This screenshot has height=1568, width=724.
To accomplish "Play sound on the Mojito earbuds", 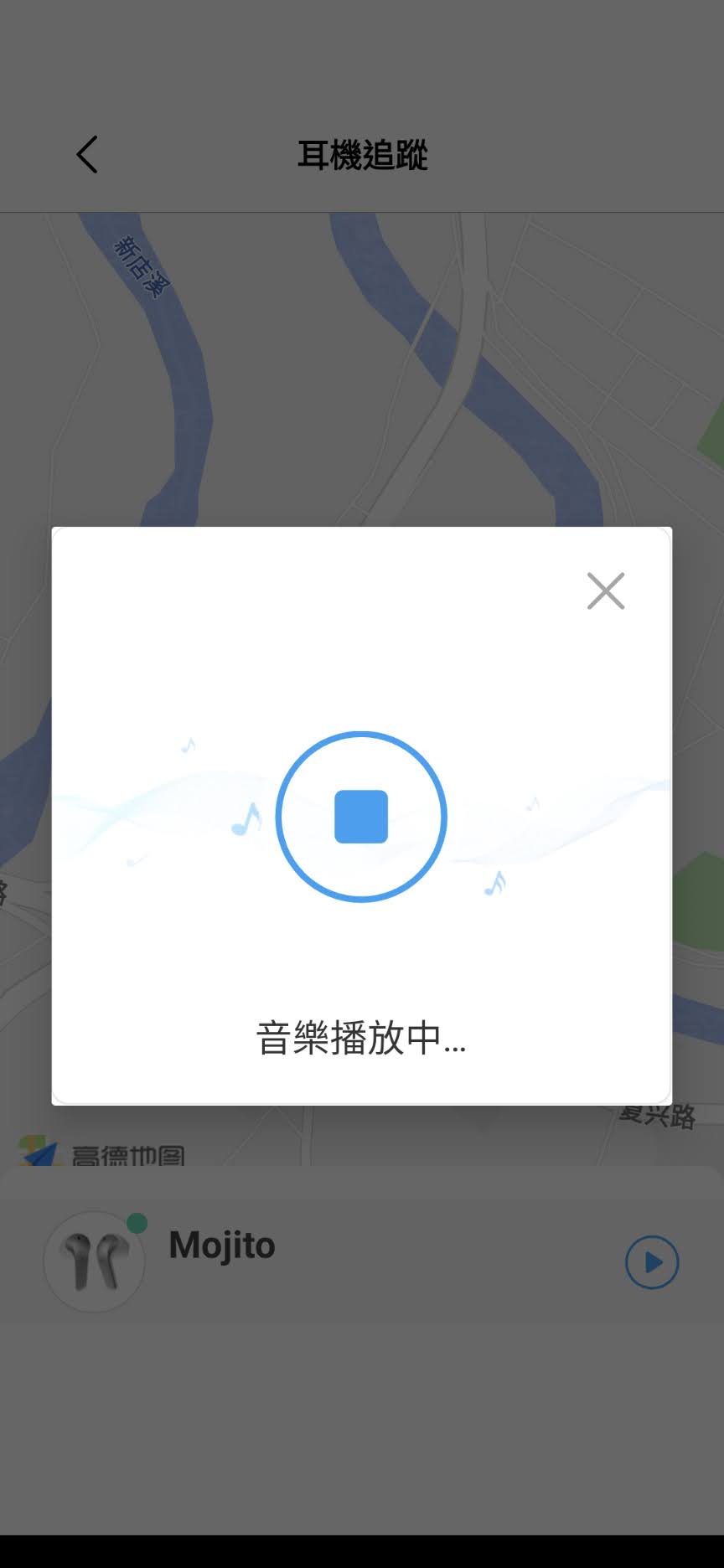I will pos(651,1261).
